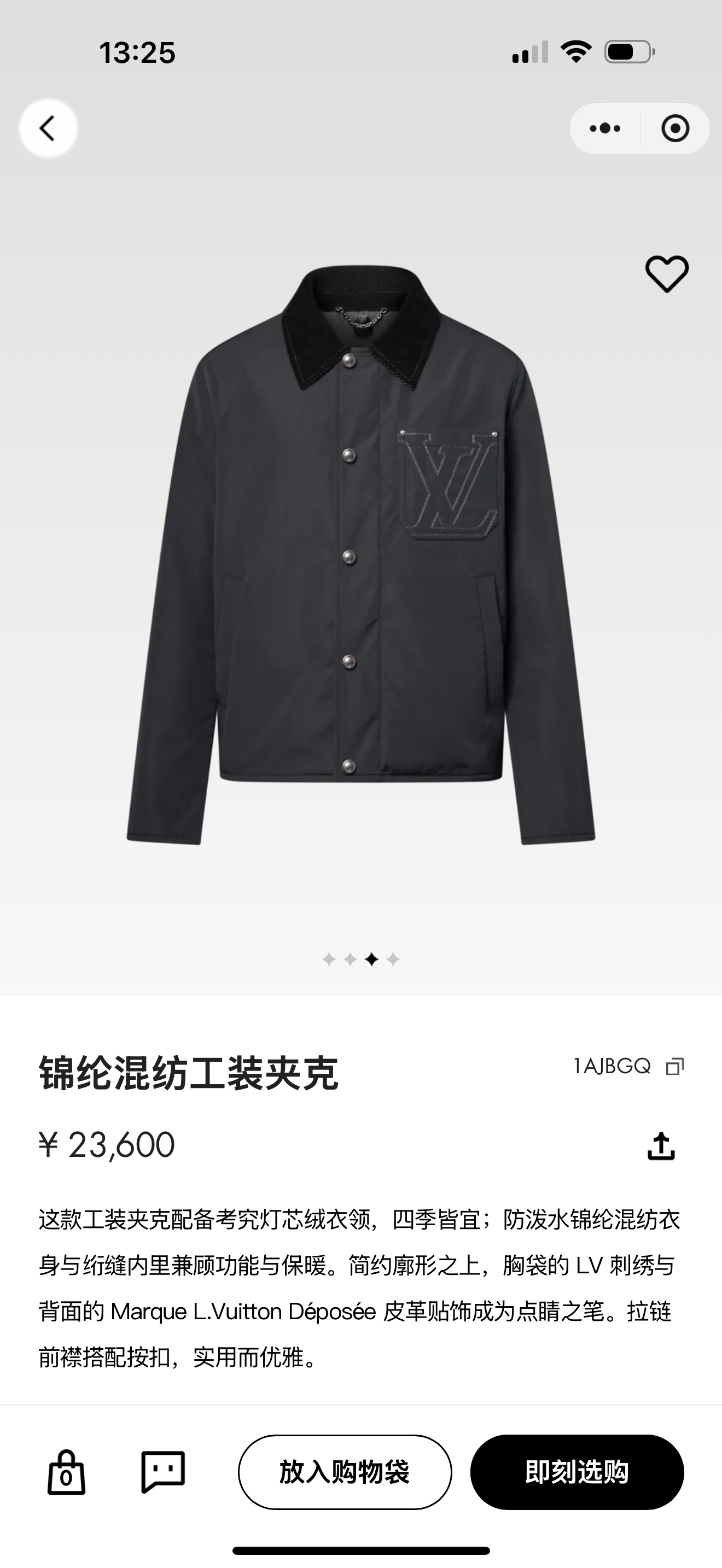Select 即刻选购 to buy now

(x=577, y=1472)
